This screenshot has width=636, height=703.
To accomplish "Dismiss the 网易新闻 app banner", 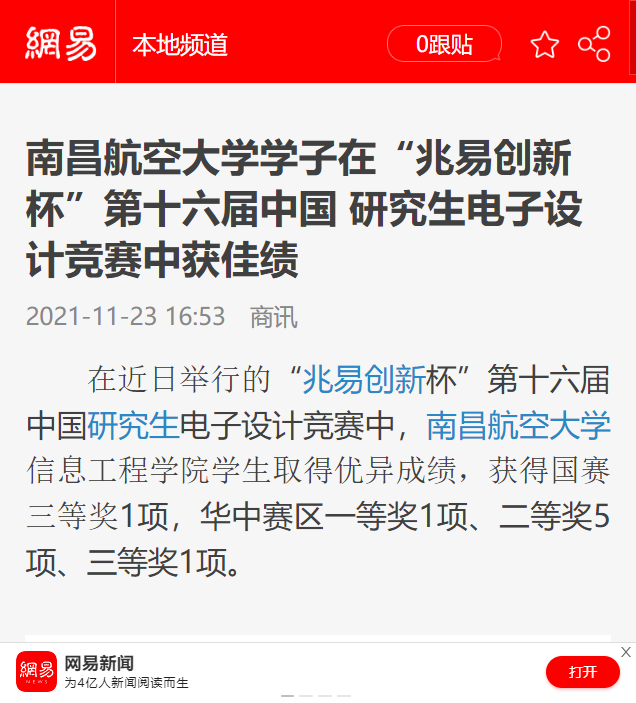I will 626,652.
